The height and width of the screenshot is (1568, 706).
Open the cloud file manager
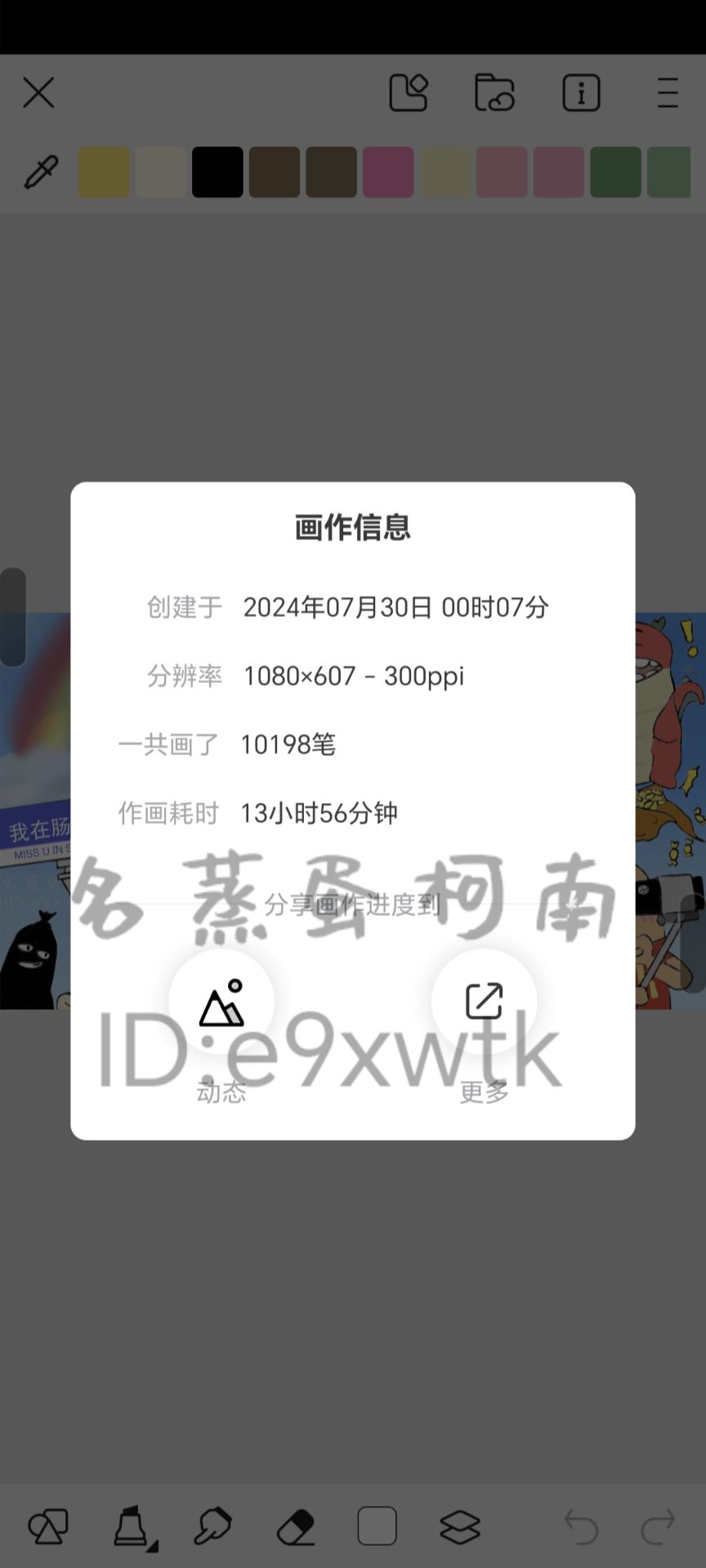494,93
